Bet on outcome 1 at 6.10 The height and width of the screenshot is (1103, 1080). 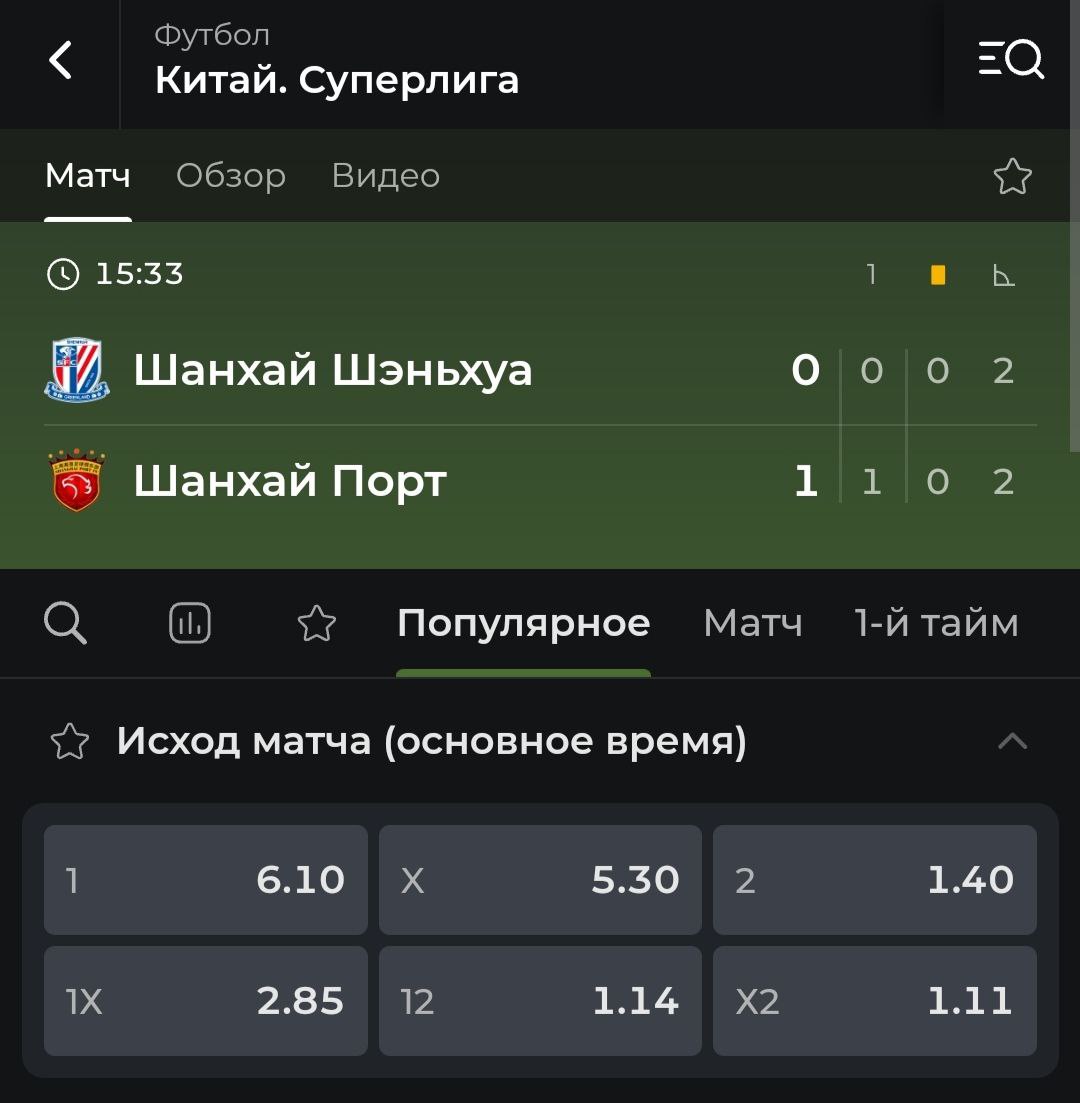tap(205, 880)
